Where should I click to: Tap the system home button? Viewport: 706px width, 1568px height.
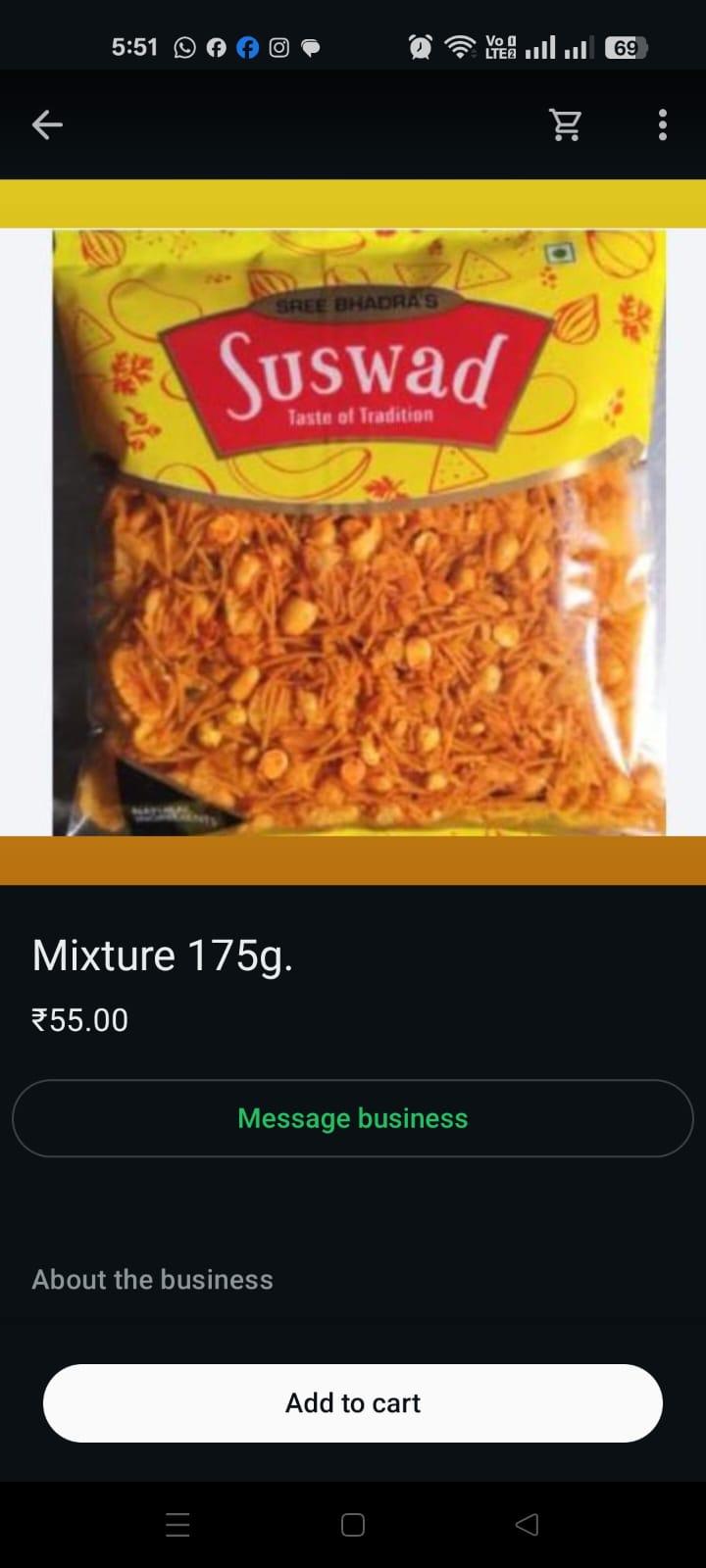pos(353,1525)
